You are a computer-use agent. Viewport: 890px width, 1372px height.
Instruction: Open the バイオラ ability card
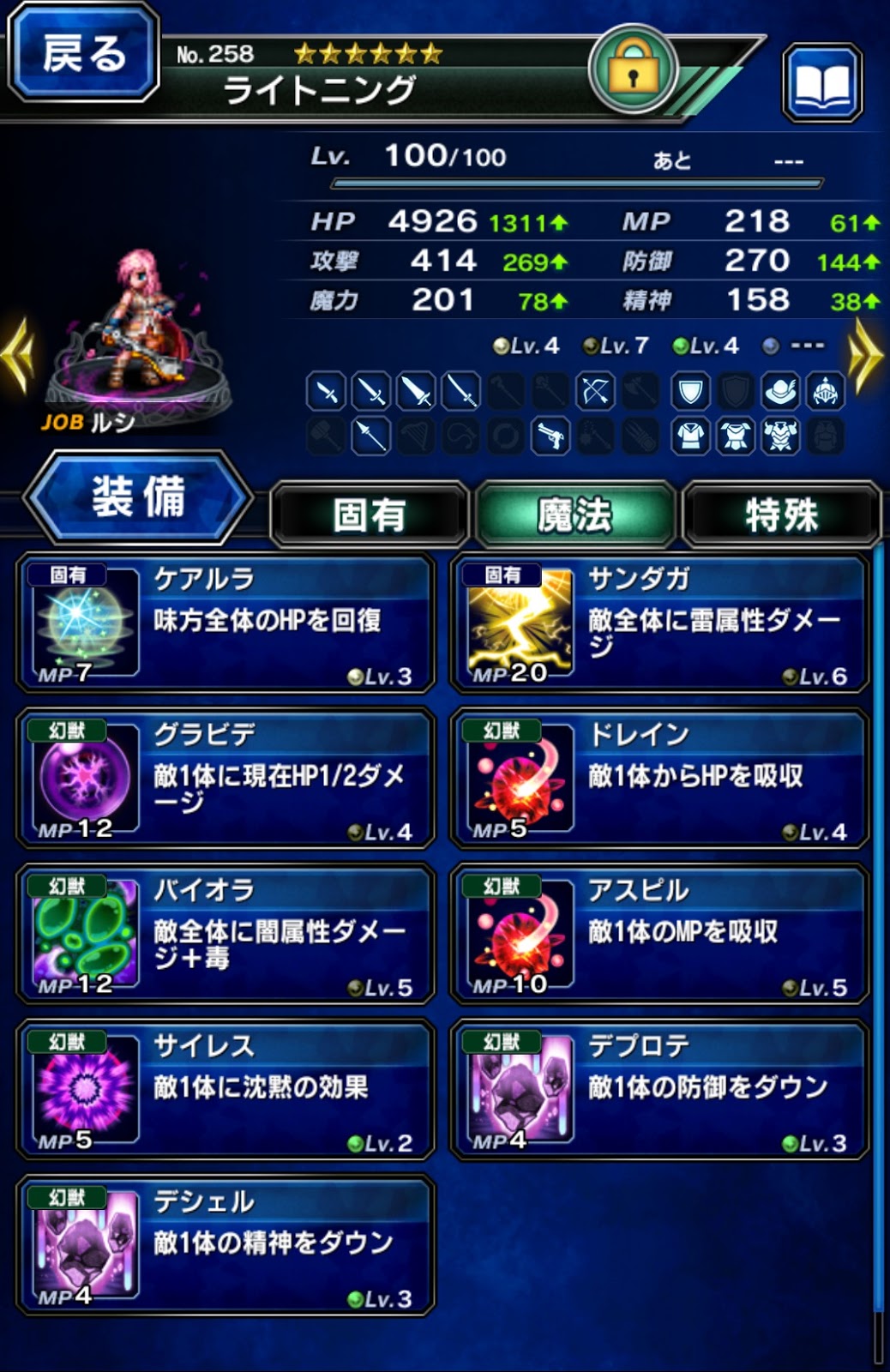point(225,935)
